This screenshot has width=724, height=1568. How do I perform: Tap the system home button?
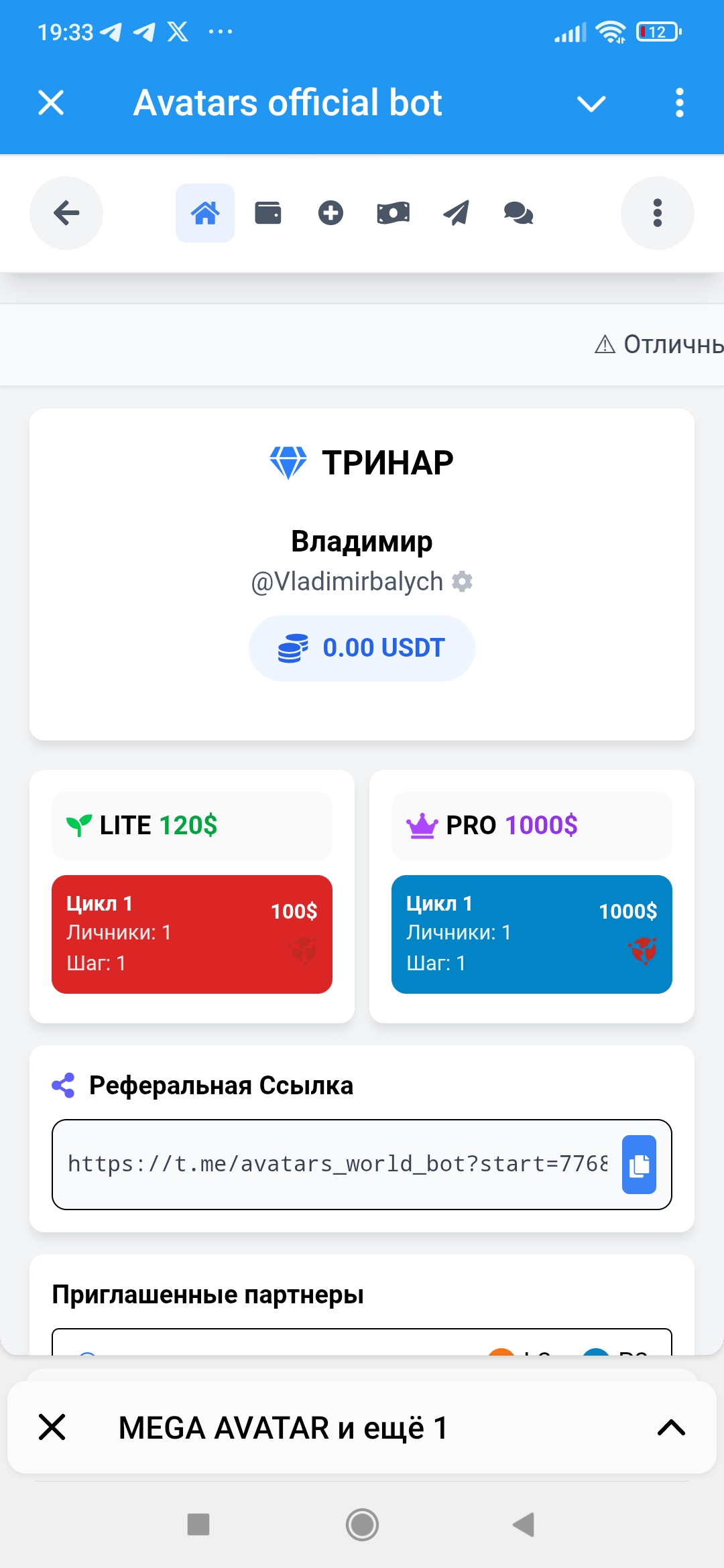(x=362, y=1525)
